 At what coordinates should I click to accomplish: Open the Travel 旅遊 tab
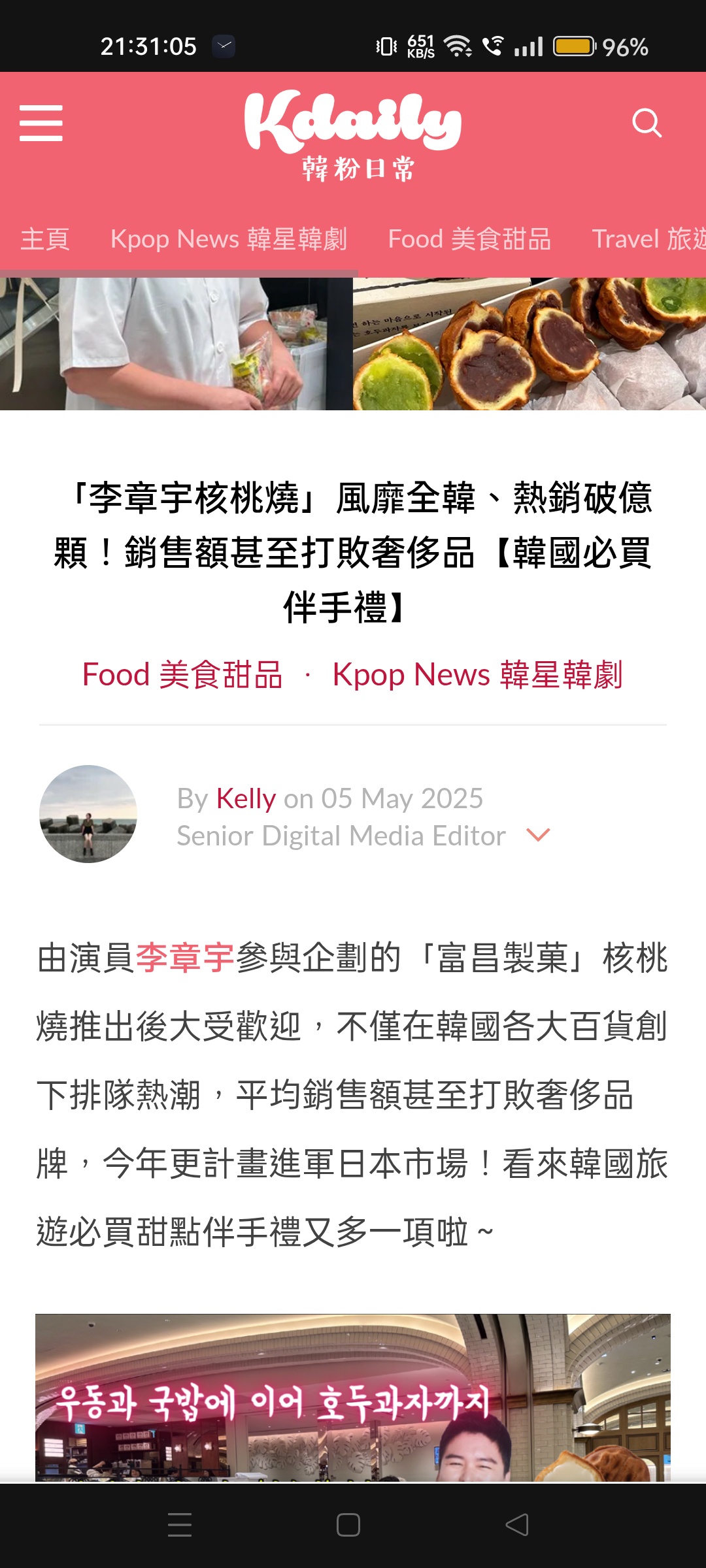[647, 239]
